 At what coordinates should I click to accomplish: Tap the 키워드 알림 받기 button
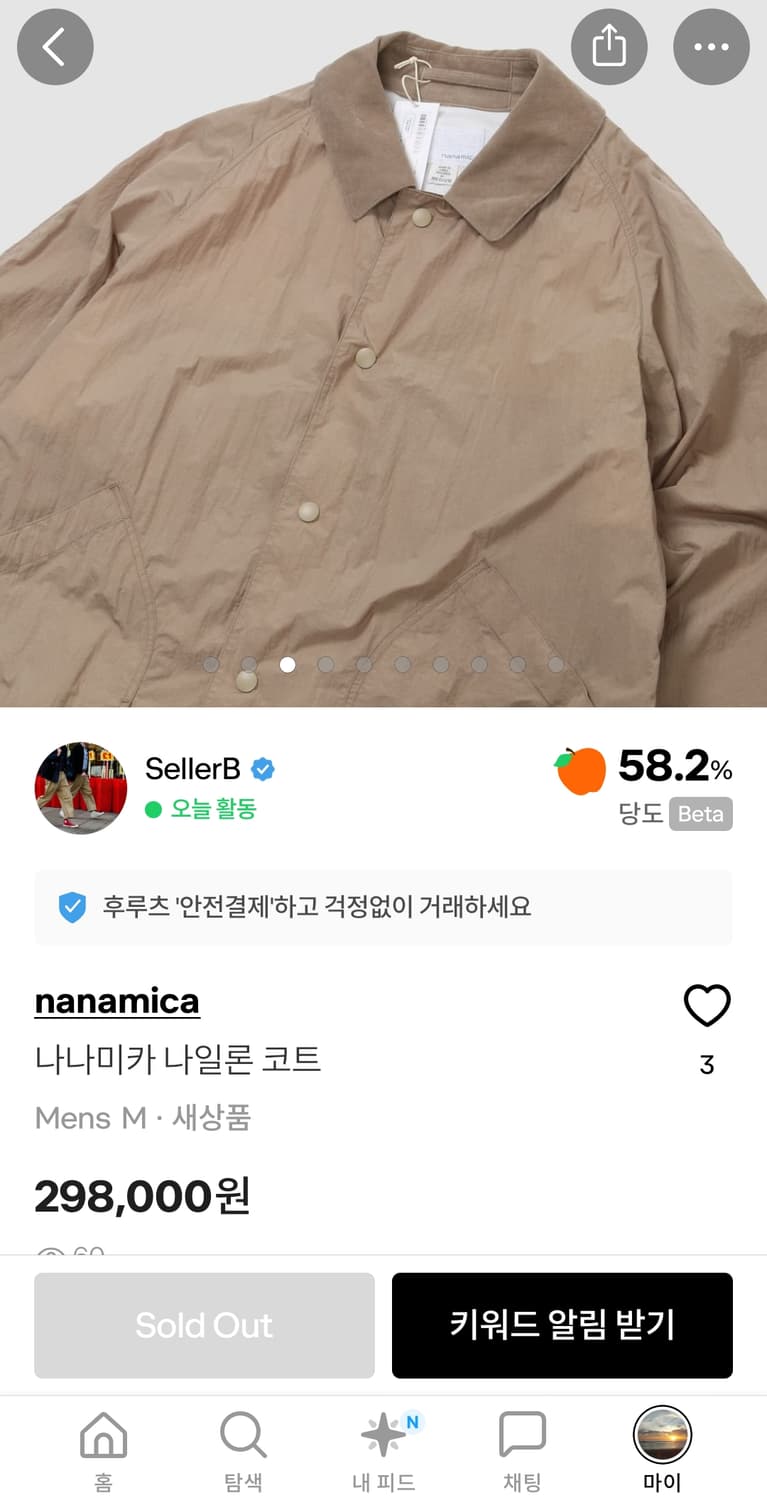pyautogui.click(x=562, y=1324)
